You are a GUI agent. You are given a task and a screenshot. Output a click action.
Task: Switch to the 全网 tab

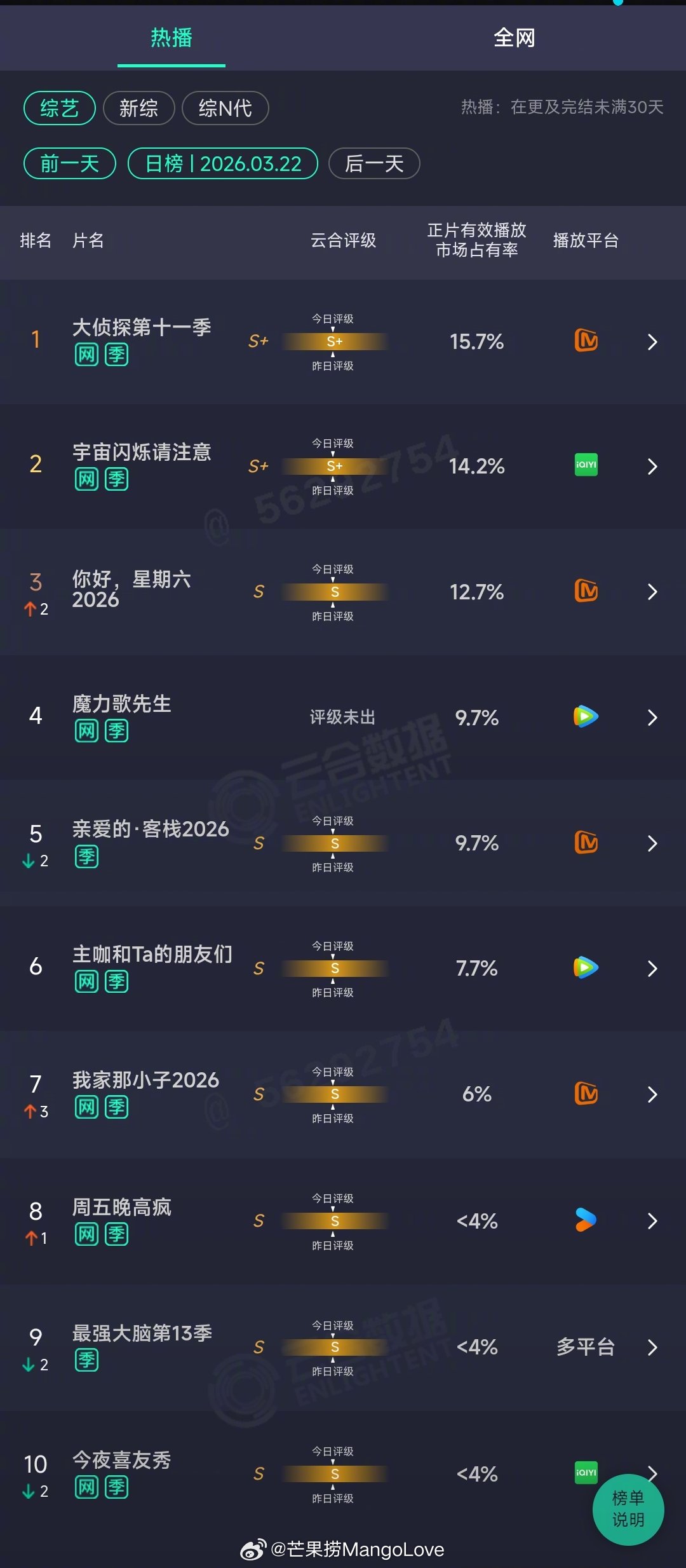tap(514, 38)
